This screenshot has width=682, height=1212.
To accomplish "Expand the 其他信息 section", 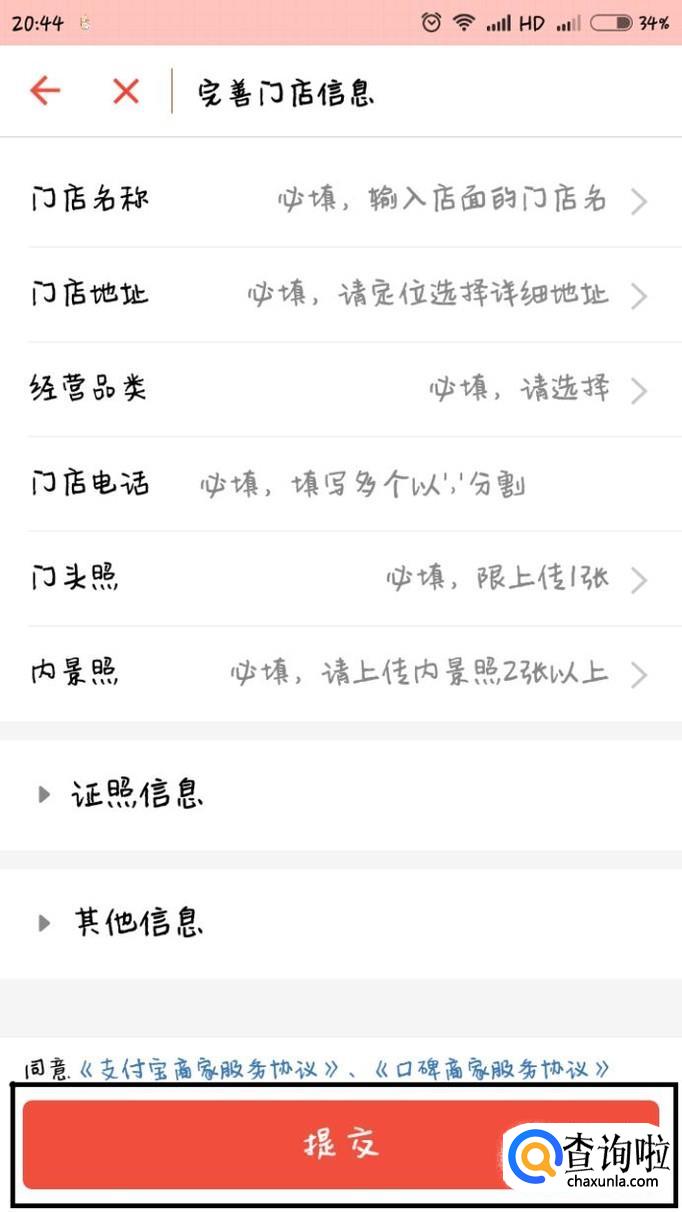I will click(341, 922).
